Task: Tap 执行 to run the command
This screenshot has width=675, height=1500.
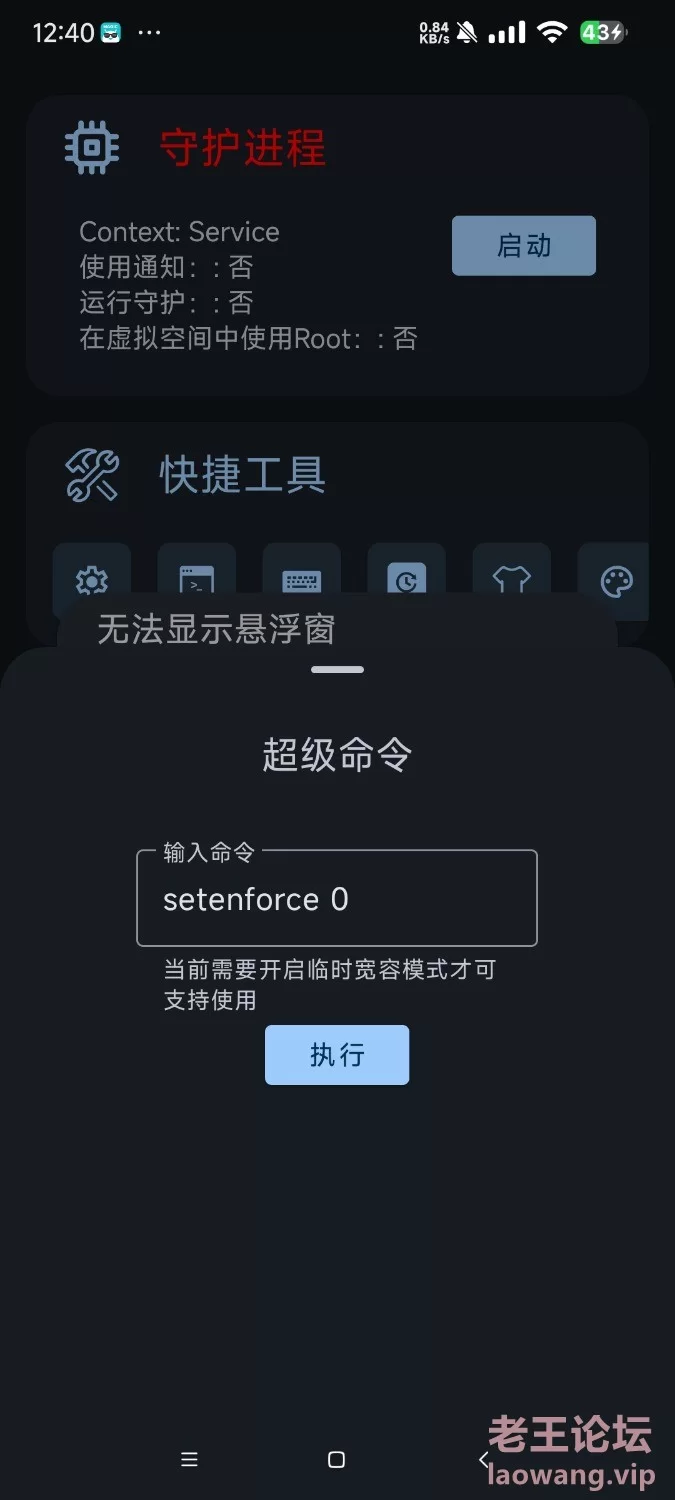Action: [x=337, y=1055]
